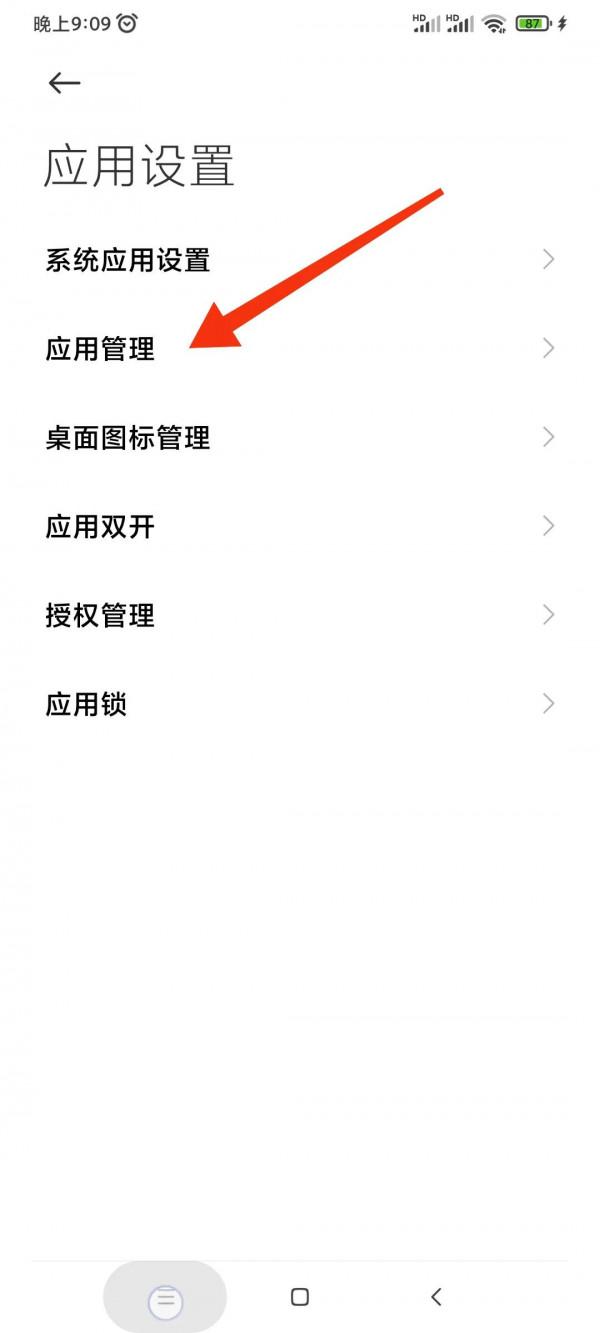Go back using the top-left arrow

[64, 83]
